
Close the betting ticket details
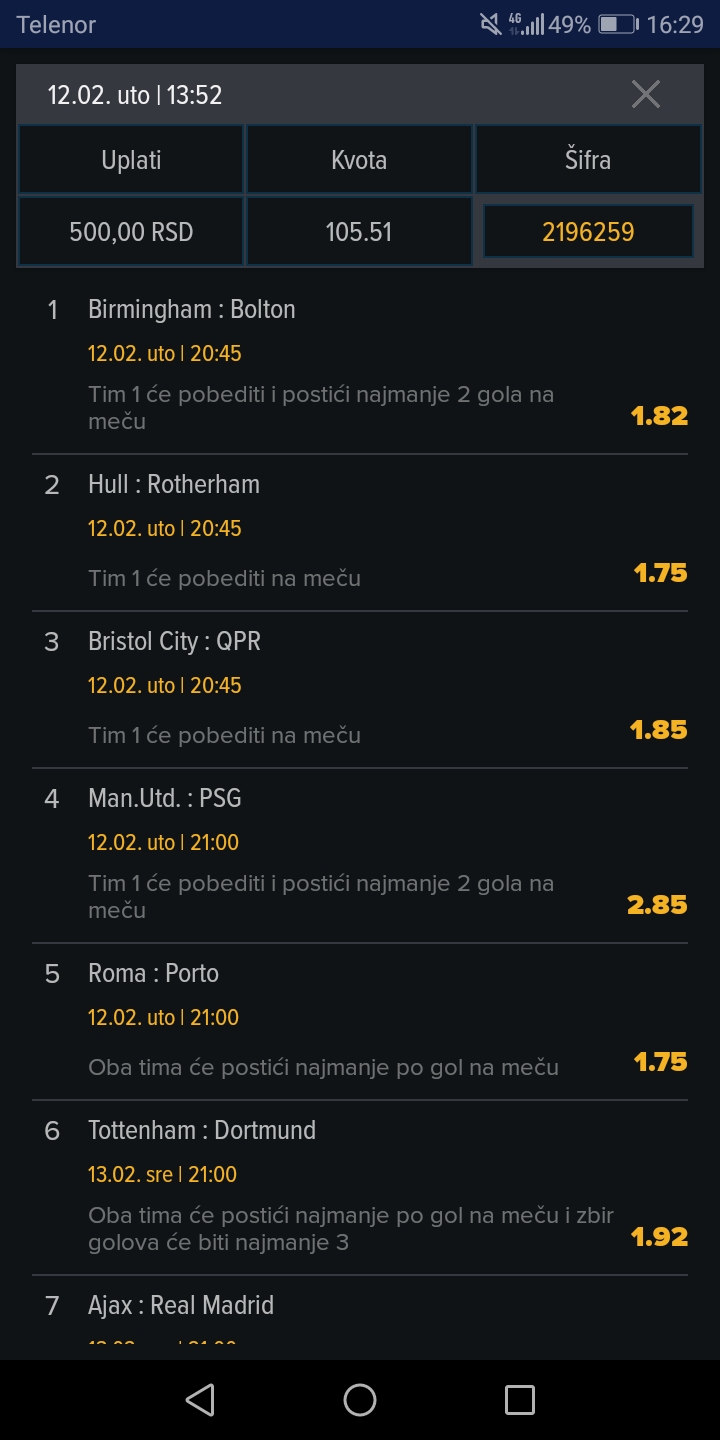point(646,95)
